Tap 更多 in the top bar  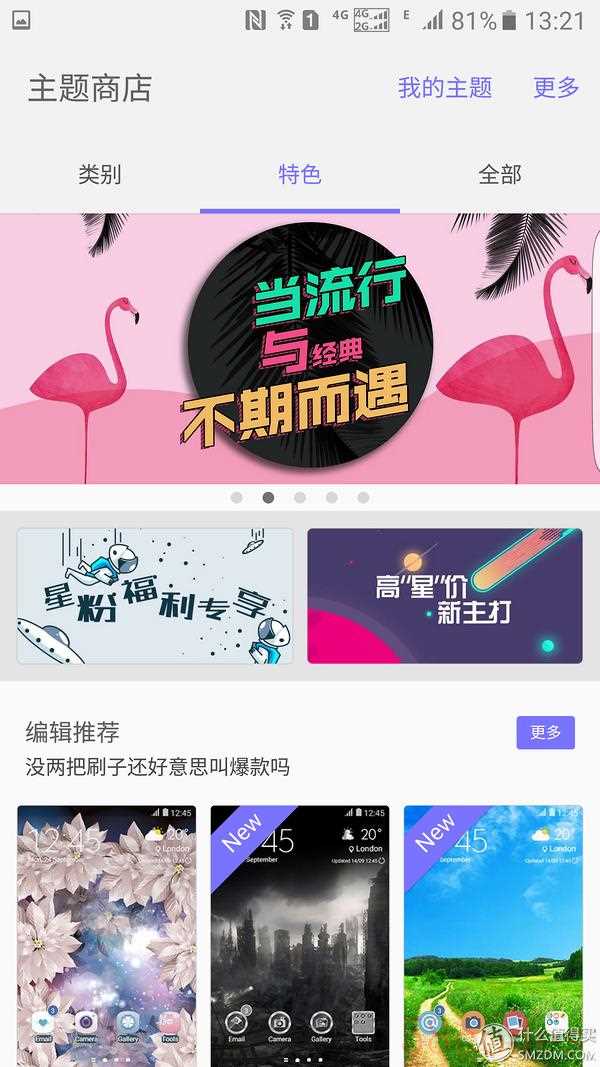pos(556,88)
